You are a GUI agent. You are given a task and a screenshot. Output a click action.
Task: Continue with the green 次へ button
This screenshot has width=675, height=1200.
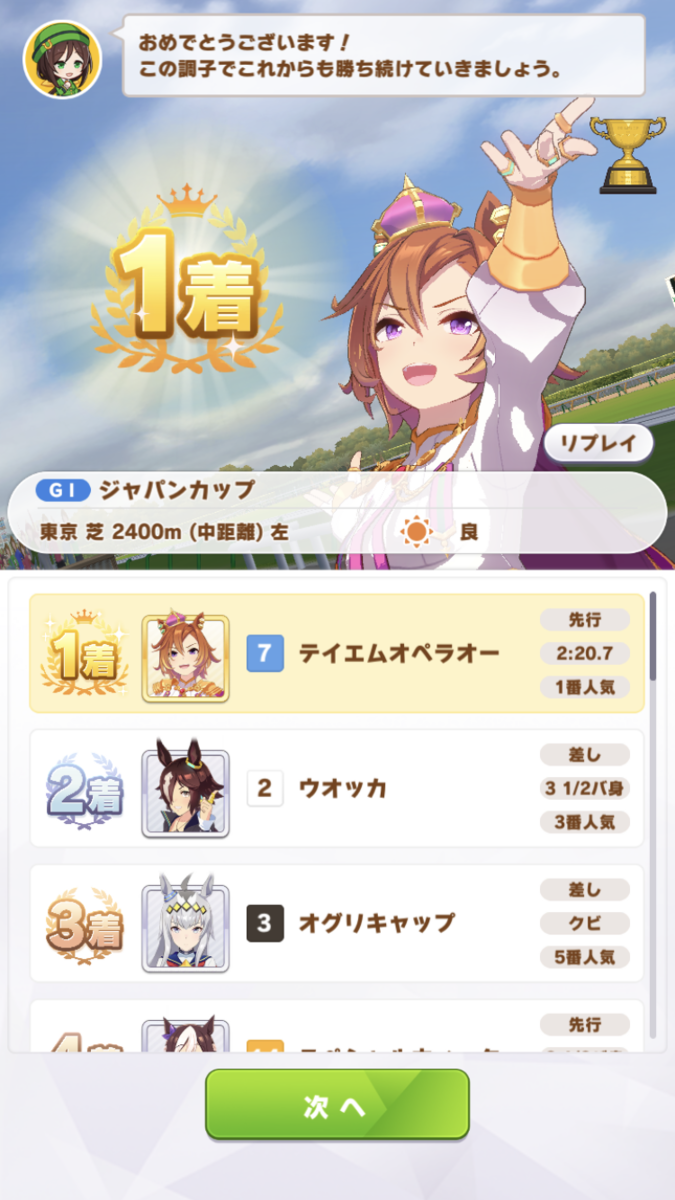337,1104
